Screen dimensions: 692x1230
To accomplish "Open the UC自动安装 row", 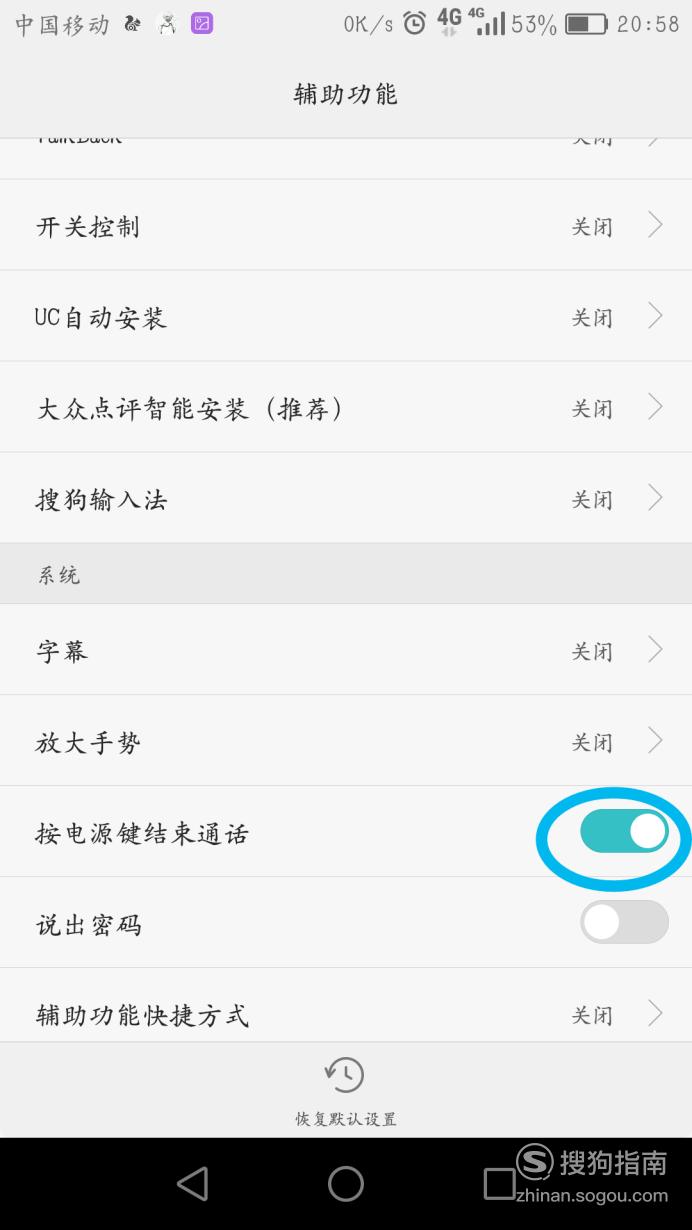I will pos(346,316).
